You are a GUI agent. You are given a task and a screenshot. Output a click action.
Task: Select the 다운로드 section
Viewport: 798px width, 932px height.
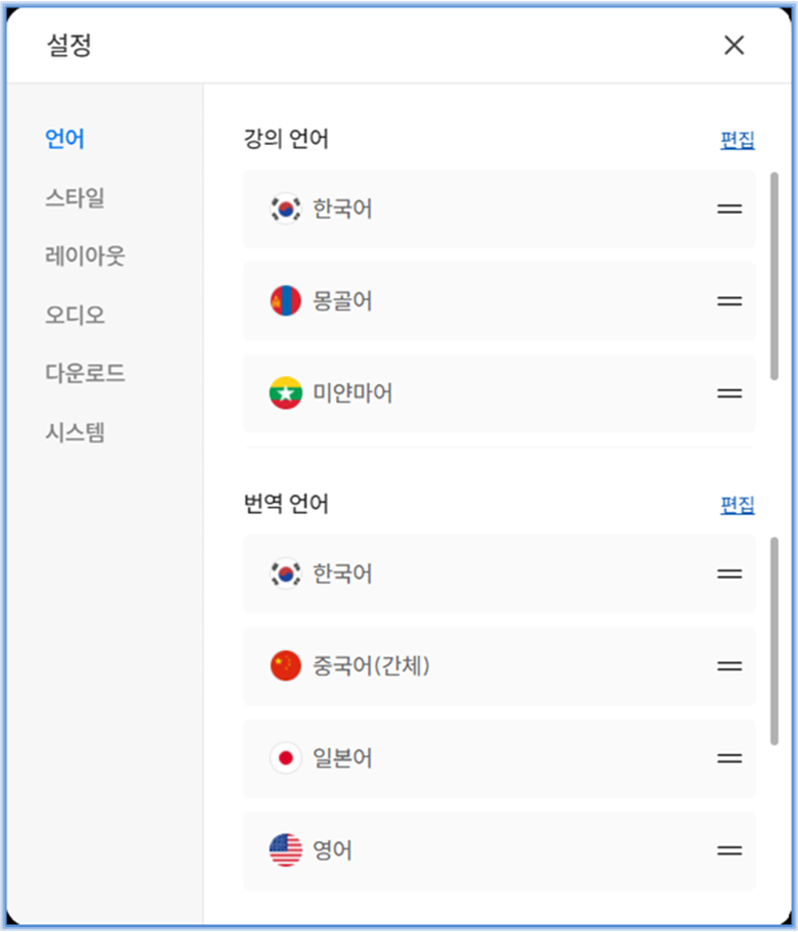(x=85, y=373)
